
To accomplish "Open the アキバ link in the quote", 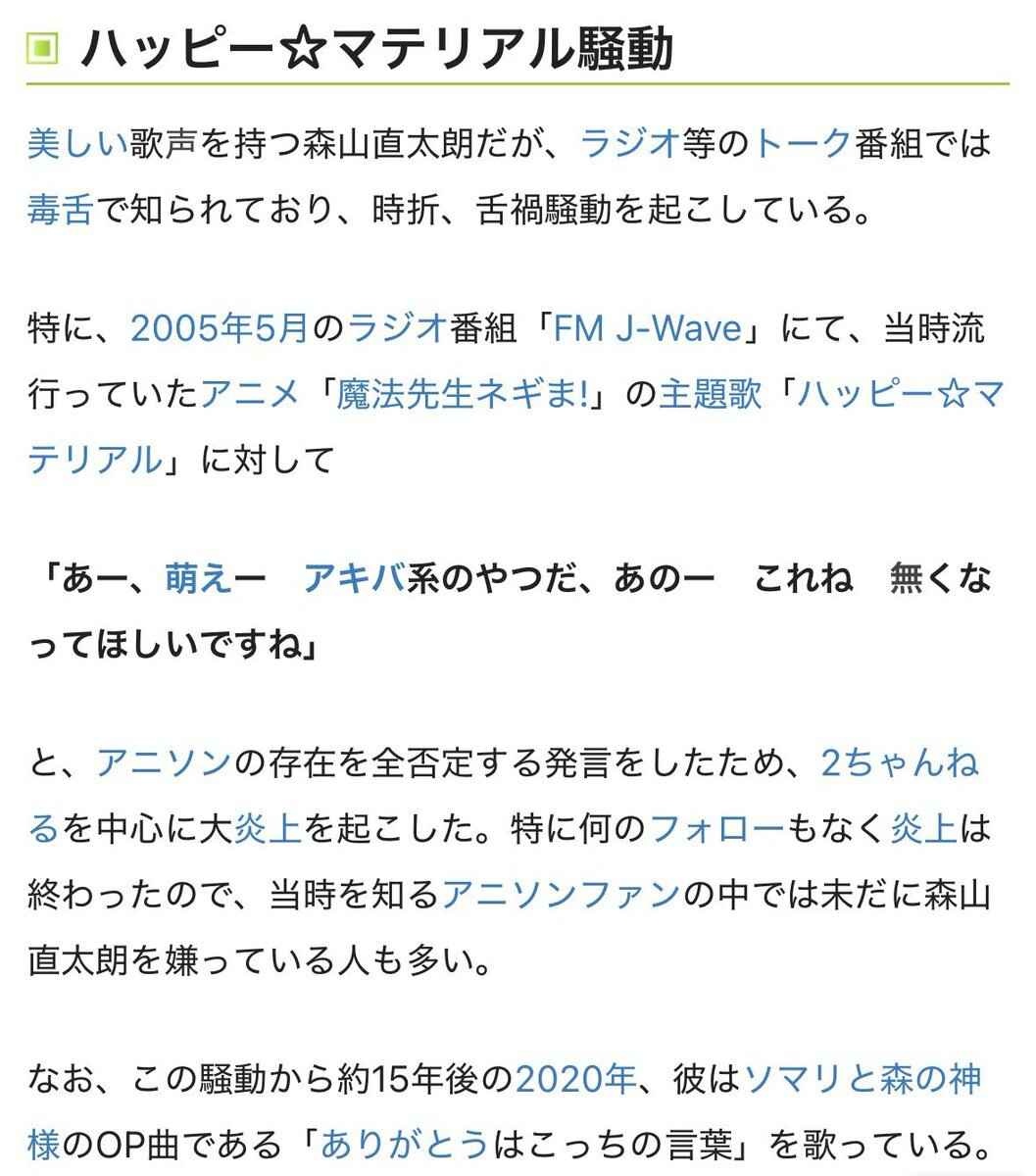I will tap(354, 579).
